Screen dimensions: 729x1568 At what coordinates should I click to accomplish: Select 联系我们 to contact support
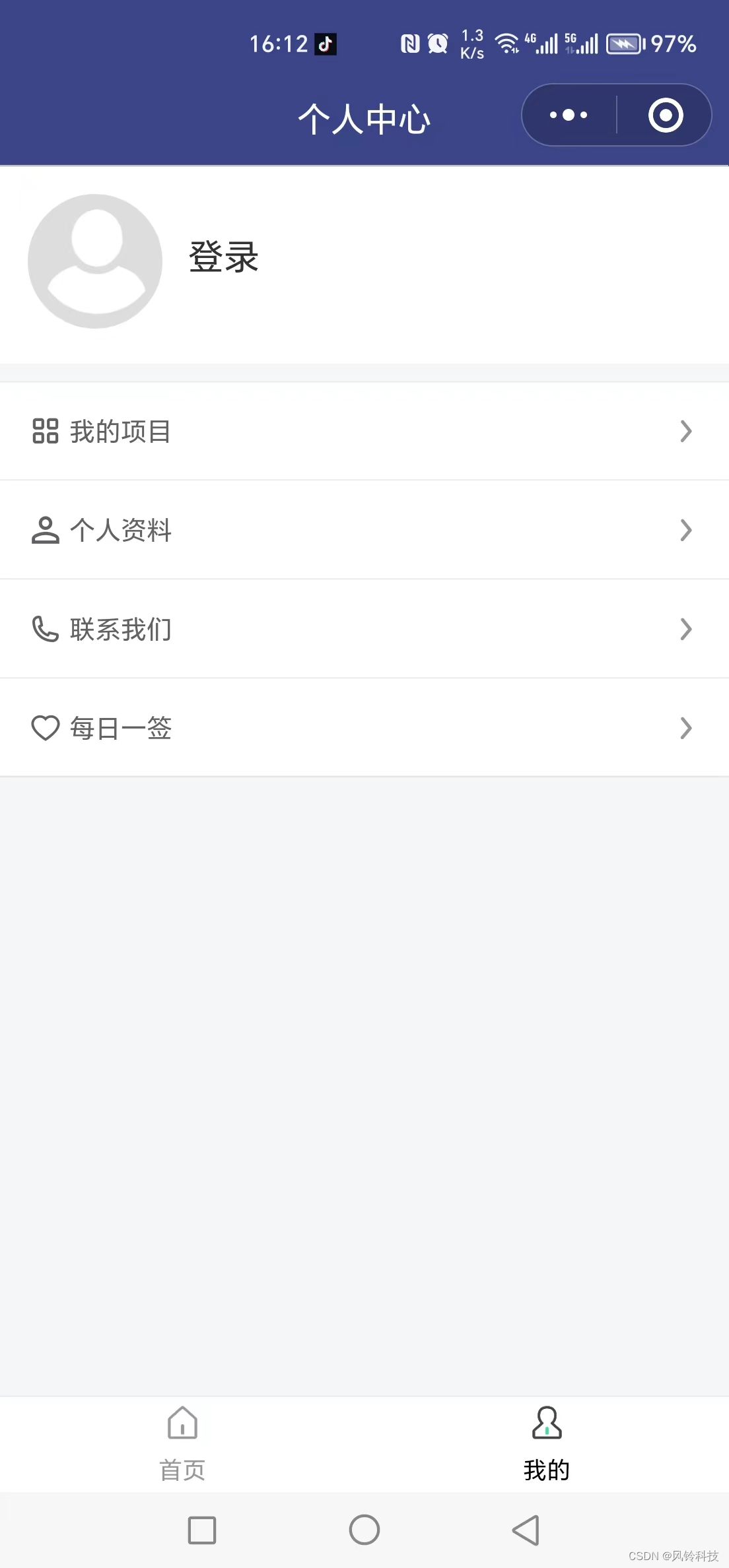(x=364, y=629)
